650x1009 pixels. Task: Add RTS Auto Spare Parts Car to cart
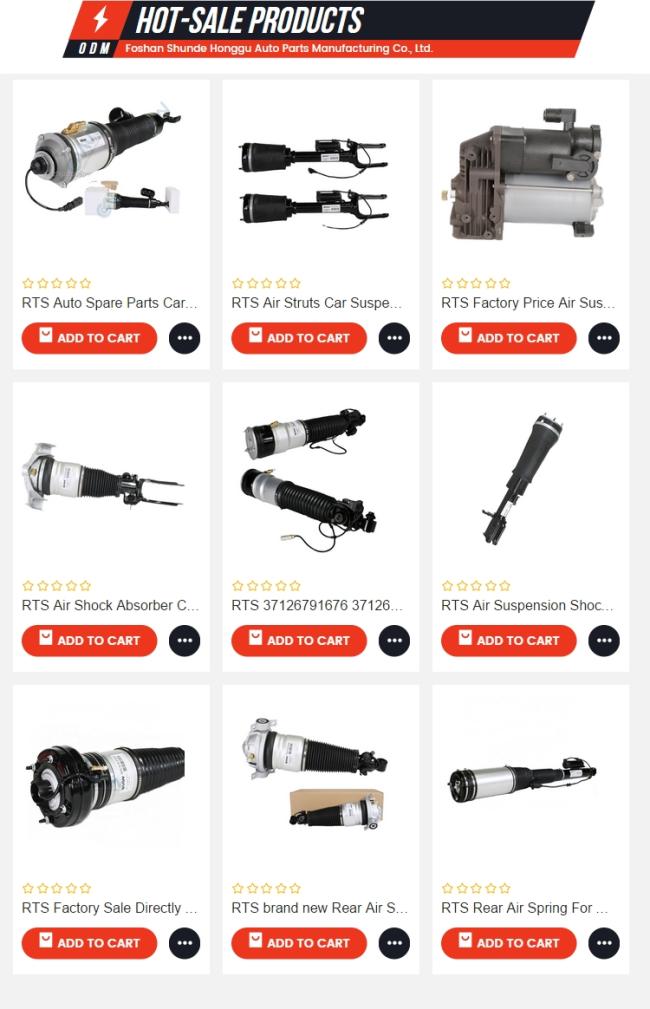tap(89, 338)
